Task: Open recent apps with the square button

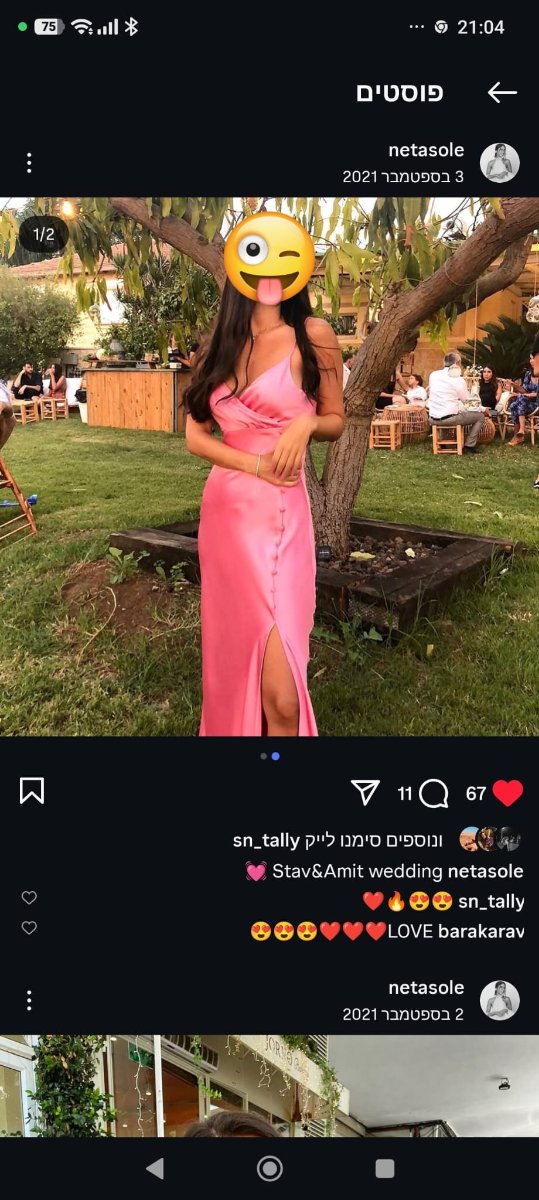Action: click(385, 1168)
